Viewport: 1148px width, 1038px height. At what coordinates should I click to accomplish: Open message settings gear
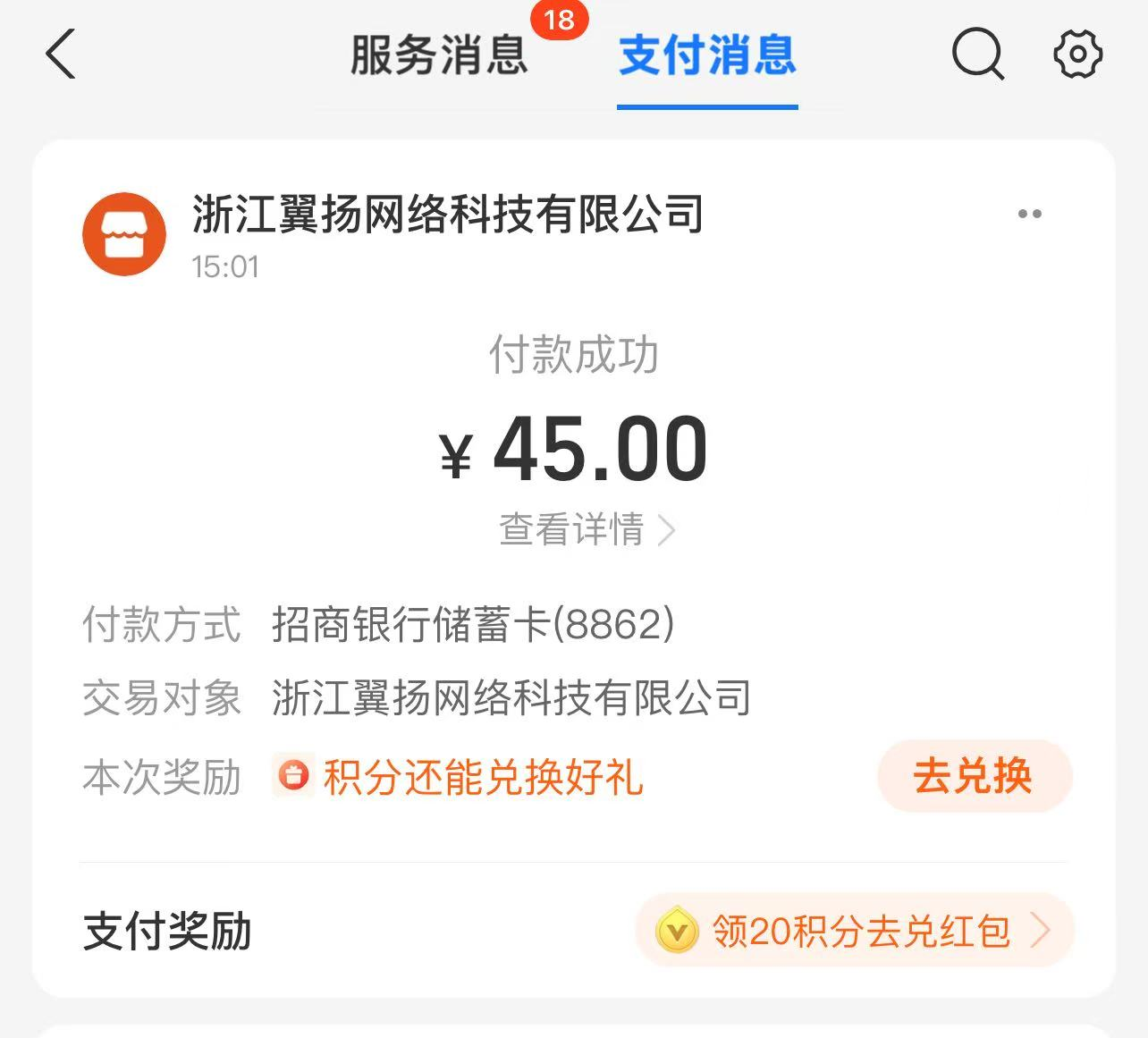[1077, 55]
